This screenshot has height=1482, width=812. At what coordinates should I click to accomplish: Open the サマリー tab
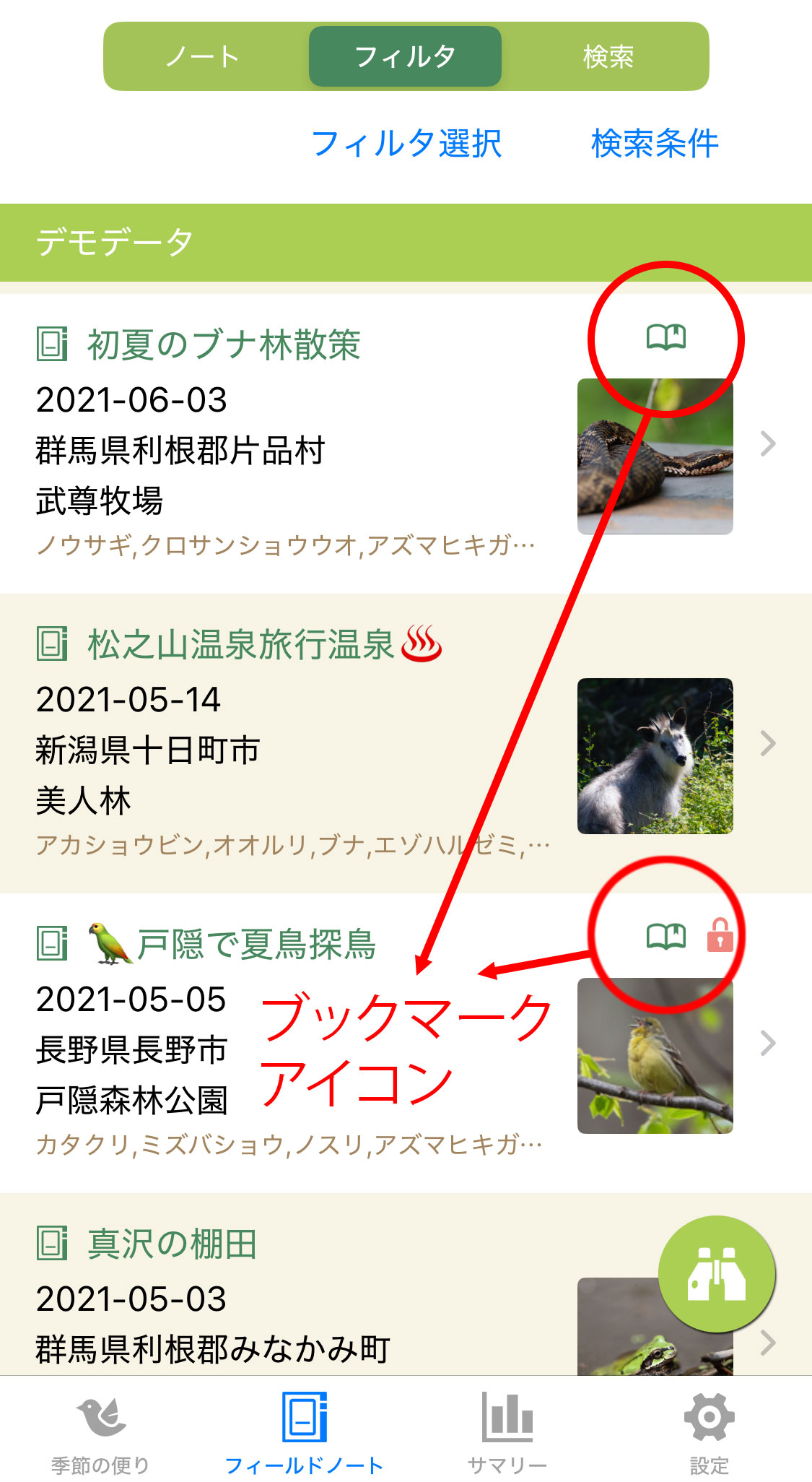click(x=507, y=1434)
